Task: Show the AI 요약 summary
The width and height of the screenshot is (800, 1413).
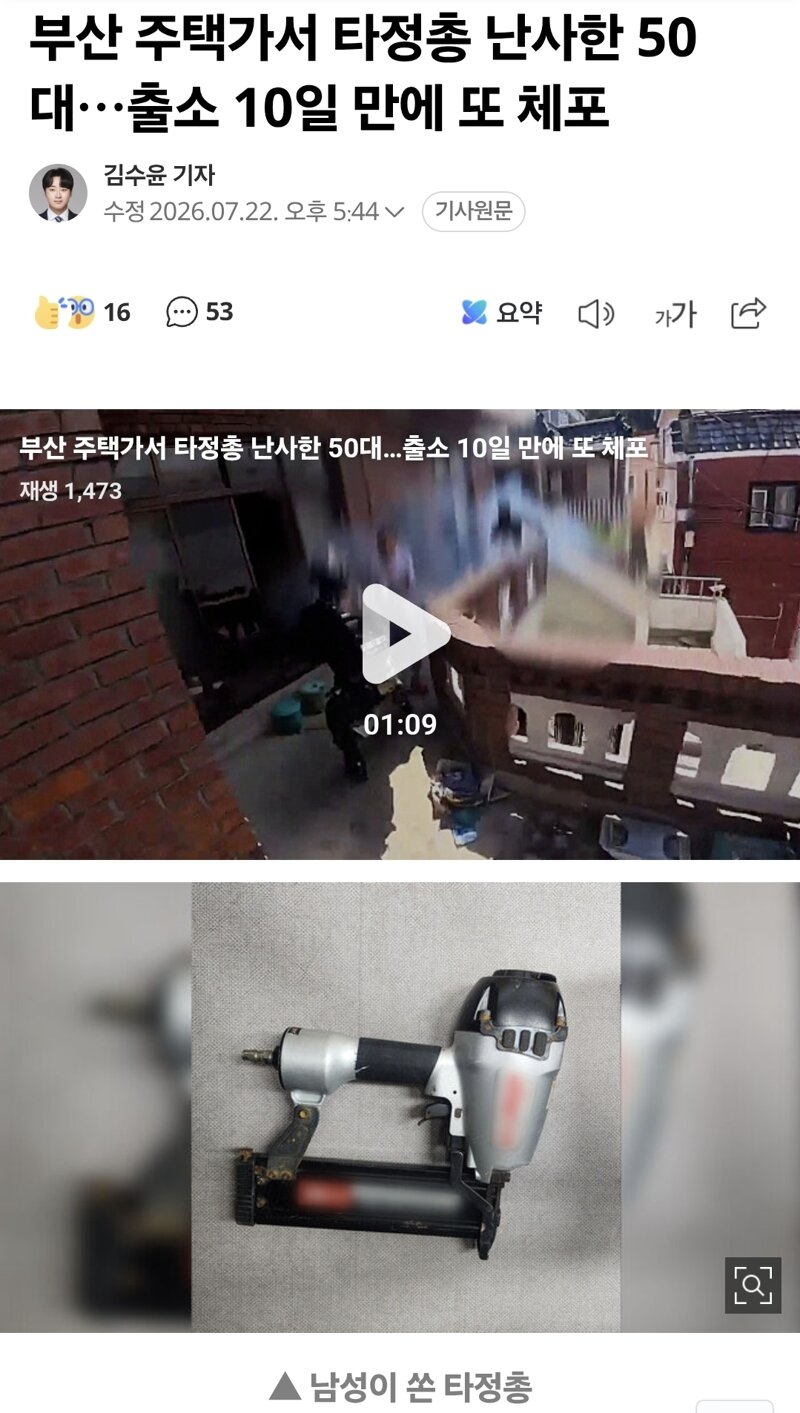Action: tap(502, 312)
